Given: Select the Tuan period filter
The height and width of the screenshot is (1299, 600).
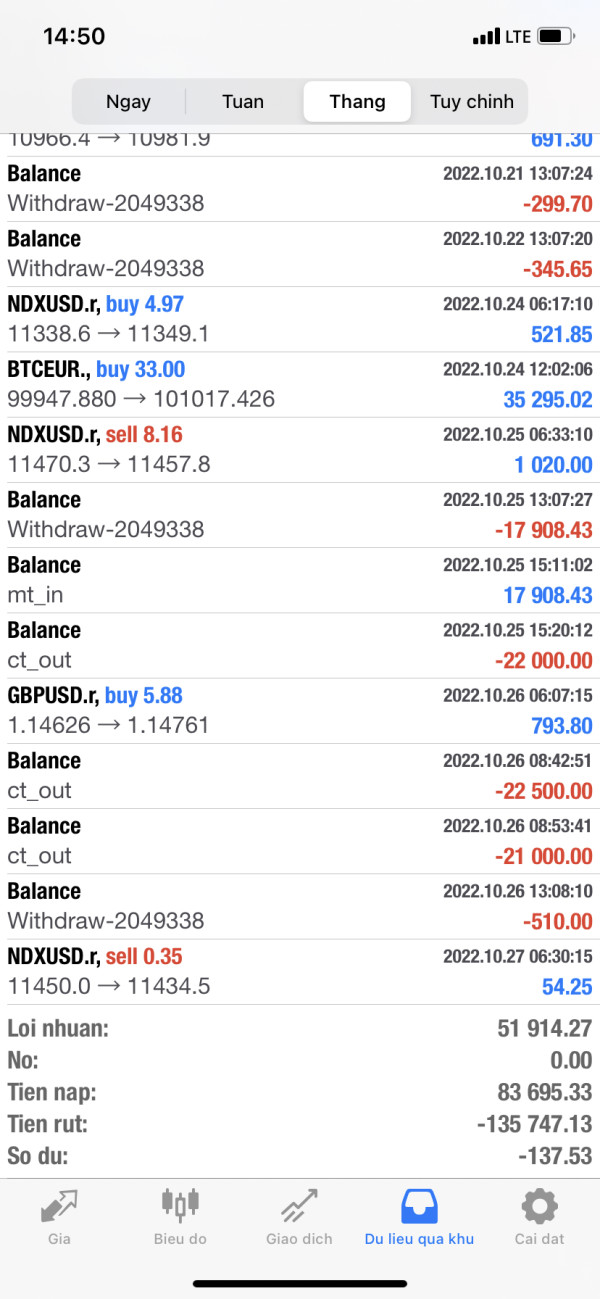Looking at the screenshot, I should point(243,102).
